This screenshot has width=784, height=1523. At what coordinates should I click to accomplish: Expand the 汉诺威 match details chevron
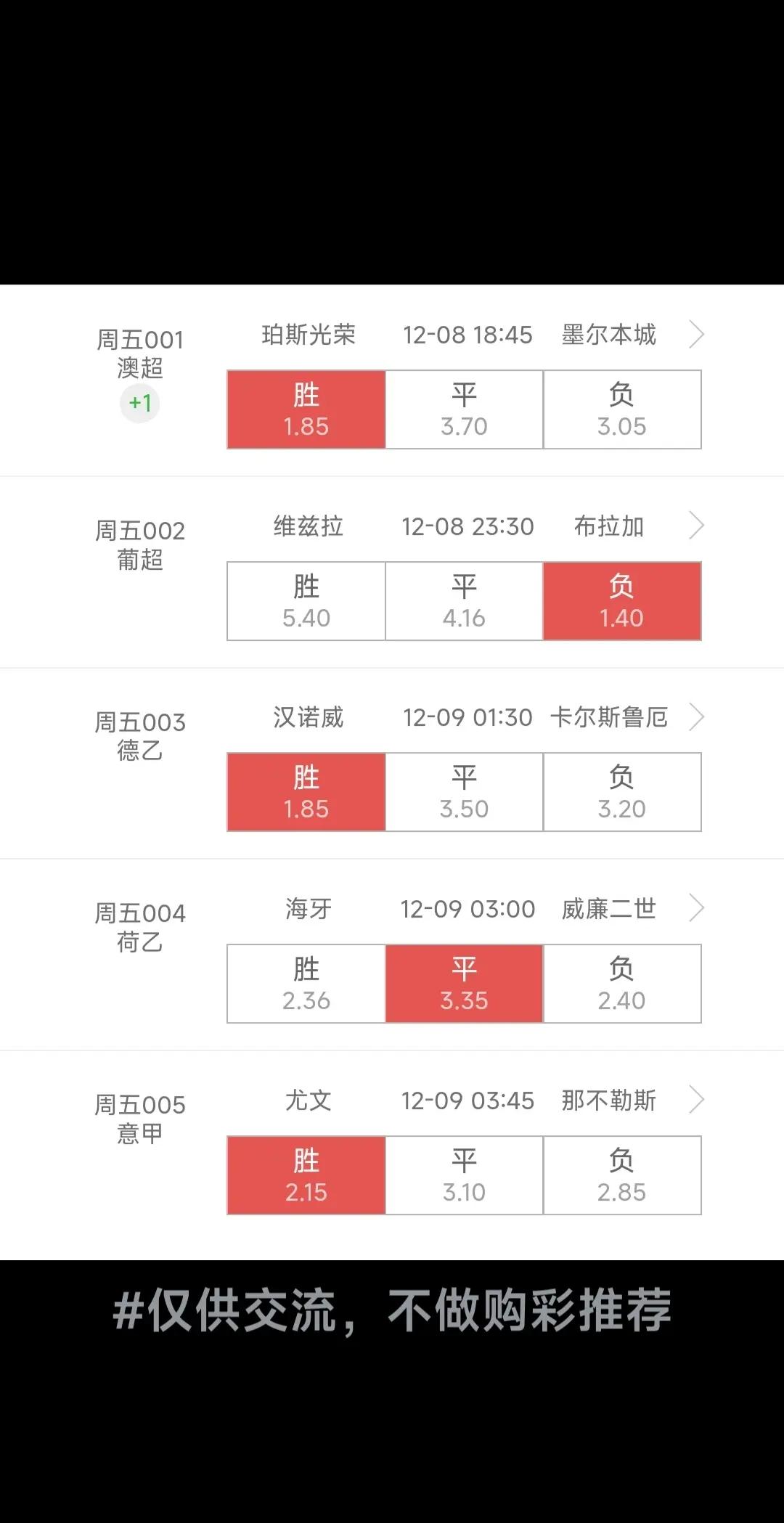[696, 716]
